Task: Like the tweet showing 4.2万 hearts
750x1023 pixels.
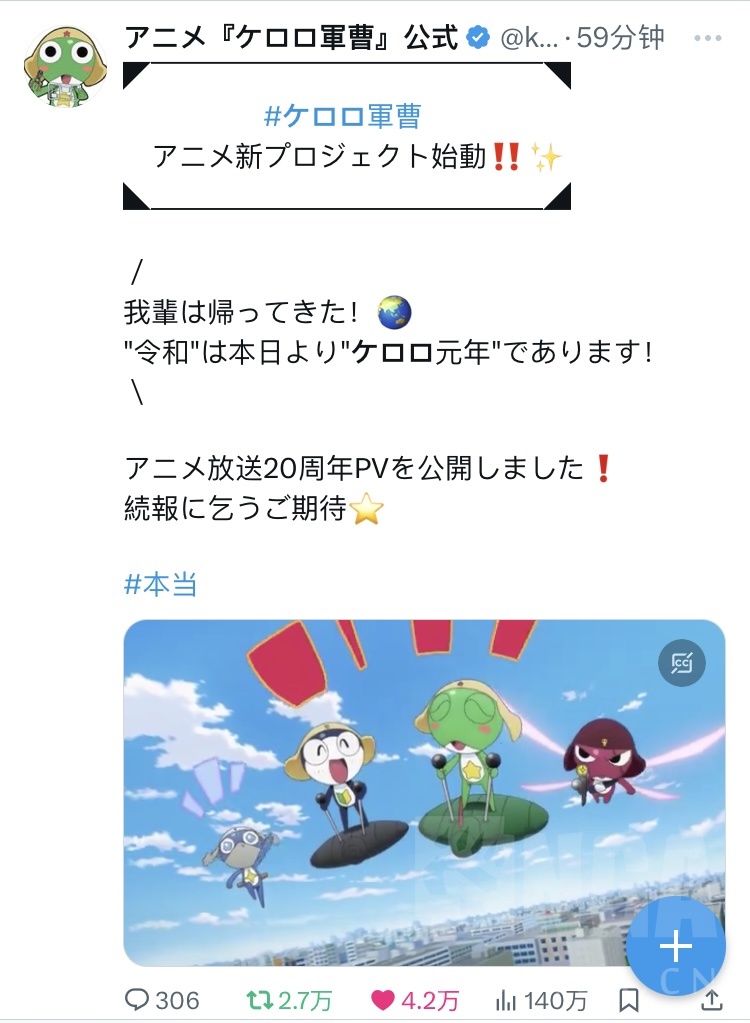Action: click(x=383, y=999)
